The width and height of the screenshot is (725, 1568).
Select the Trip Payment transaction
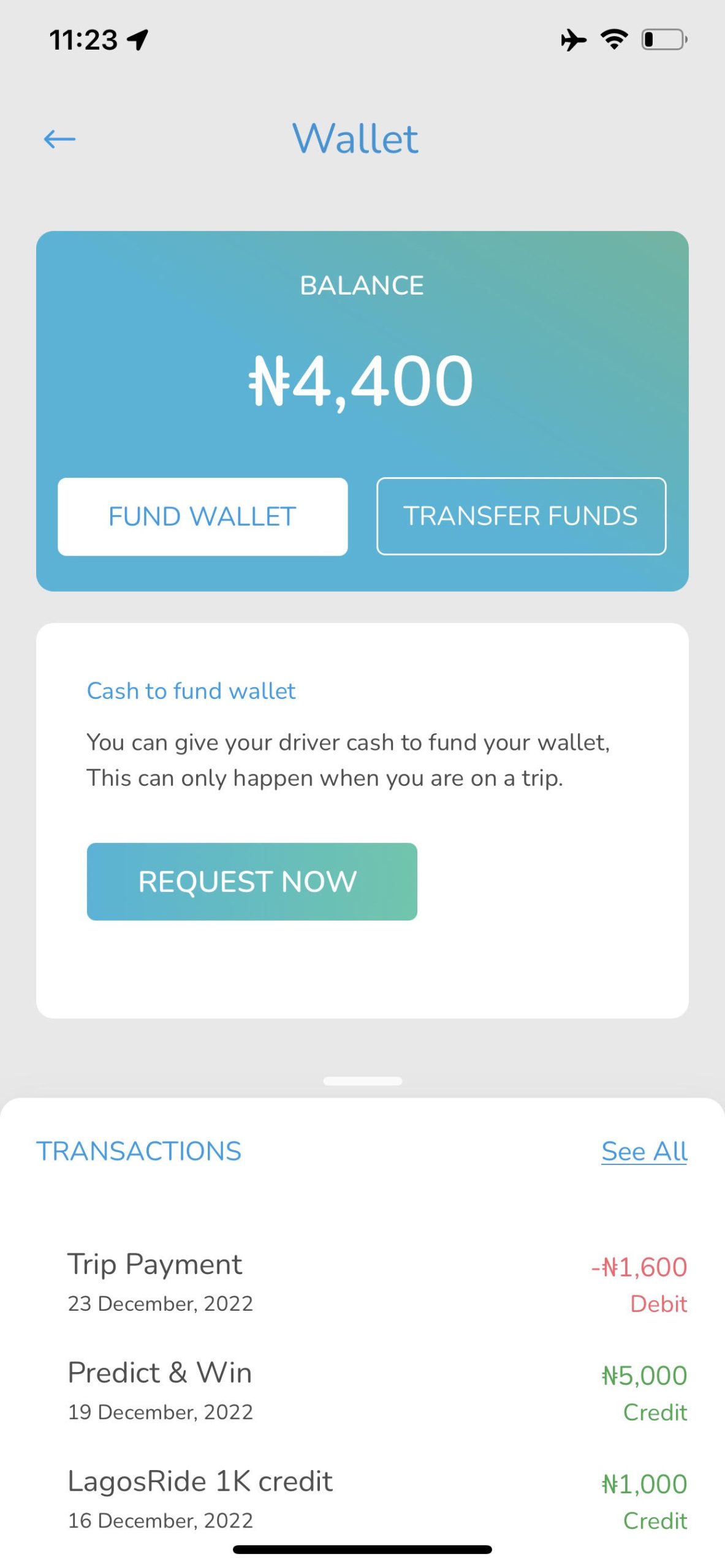point(155,1264)
